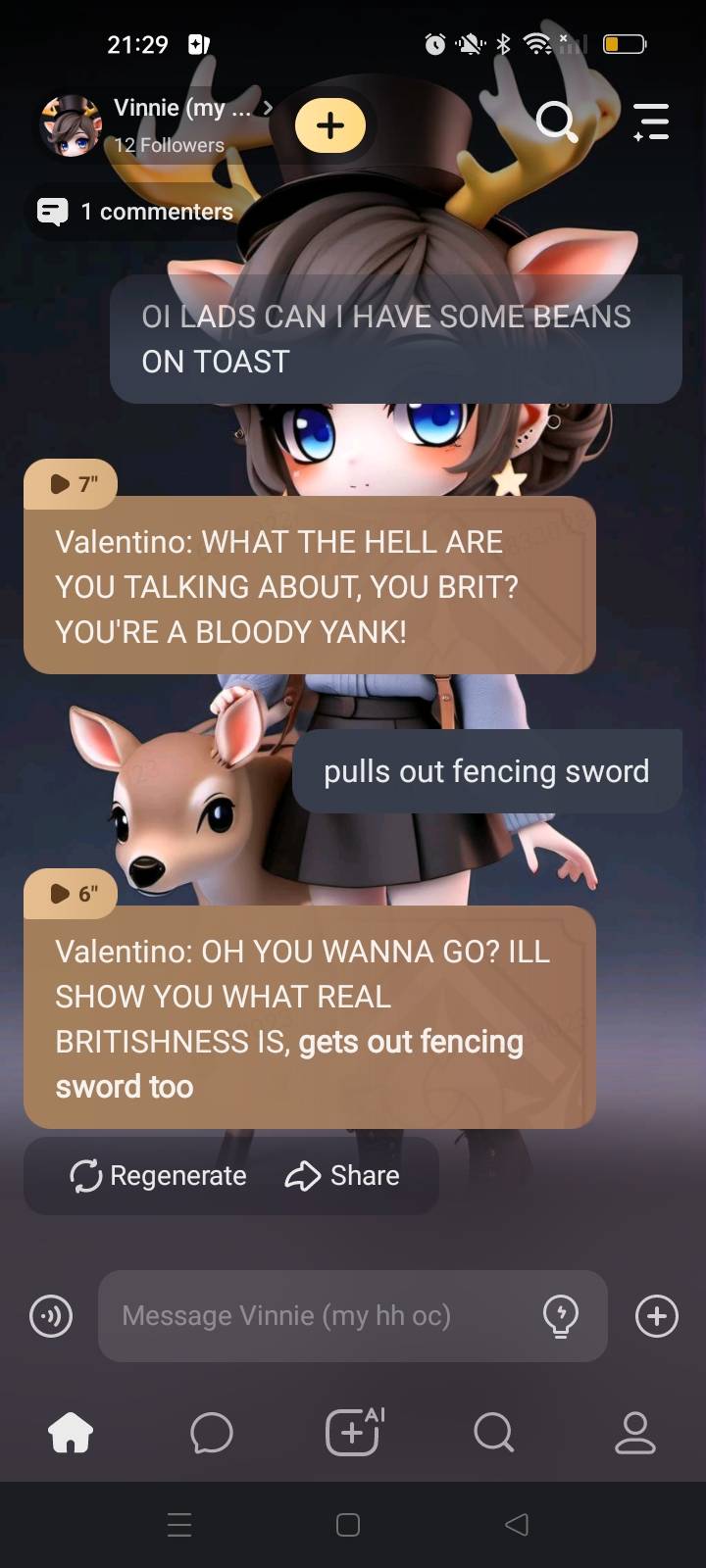Get reply suggestions via the lightbulb

[561, 1316]
